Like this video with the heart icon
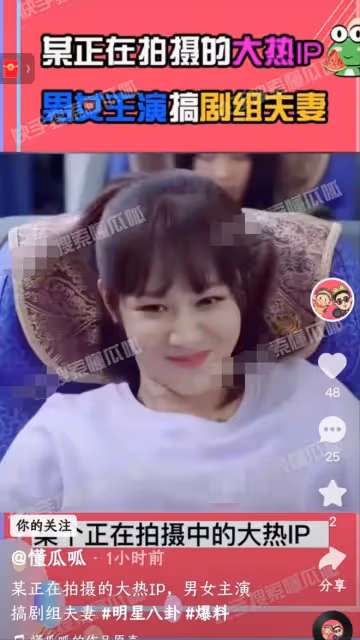 [x=332, y=365]
